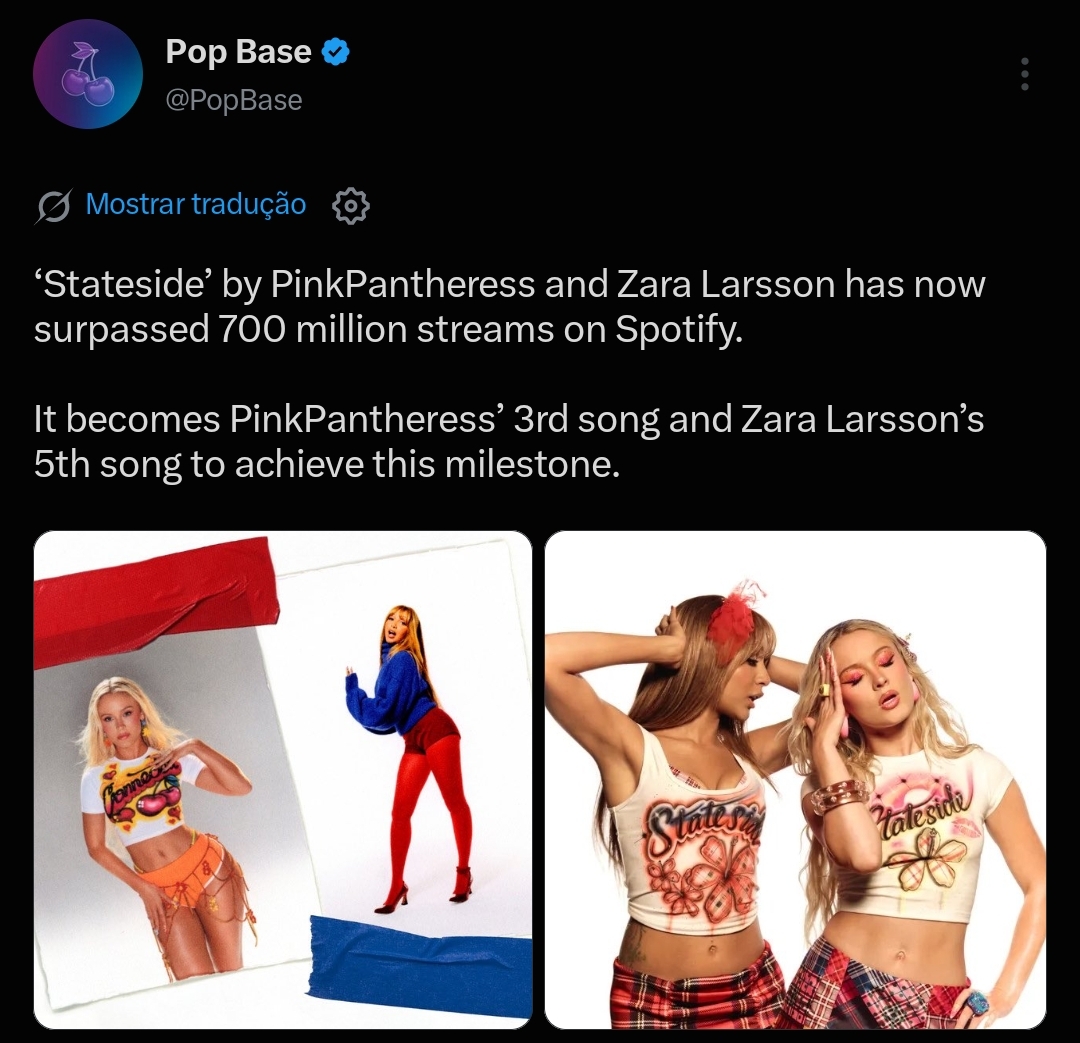View the Pop Base account name
The image size is (1080, 1043).
click(x=238, y=52)
